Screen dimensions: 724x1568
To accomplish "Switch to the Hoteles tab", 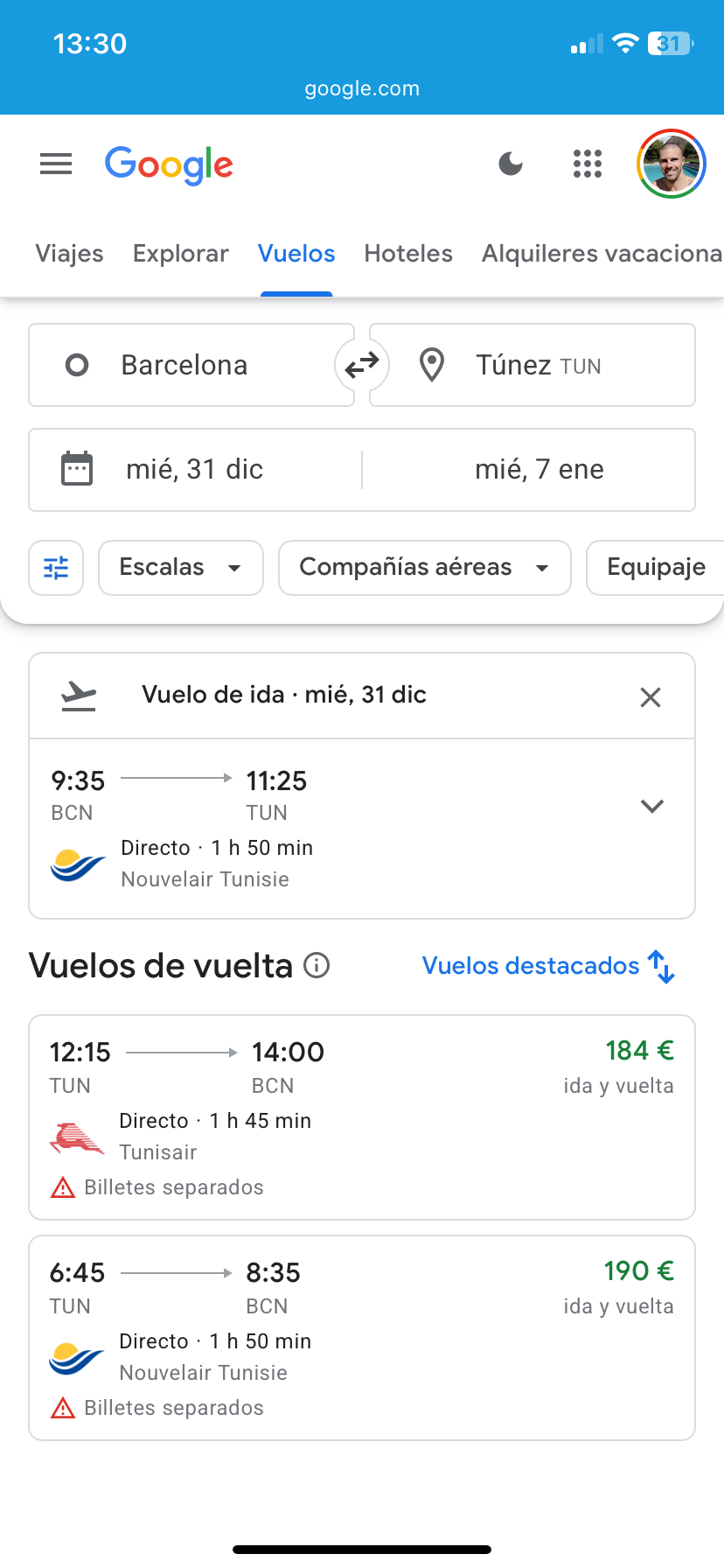I will (407, 253).
